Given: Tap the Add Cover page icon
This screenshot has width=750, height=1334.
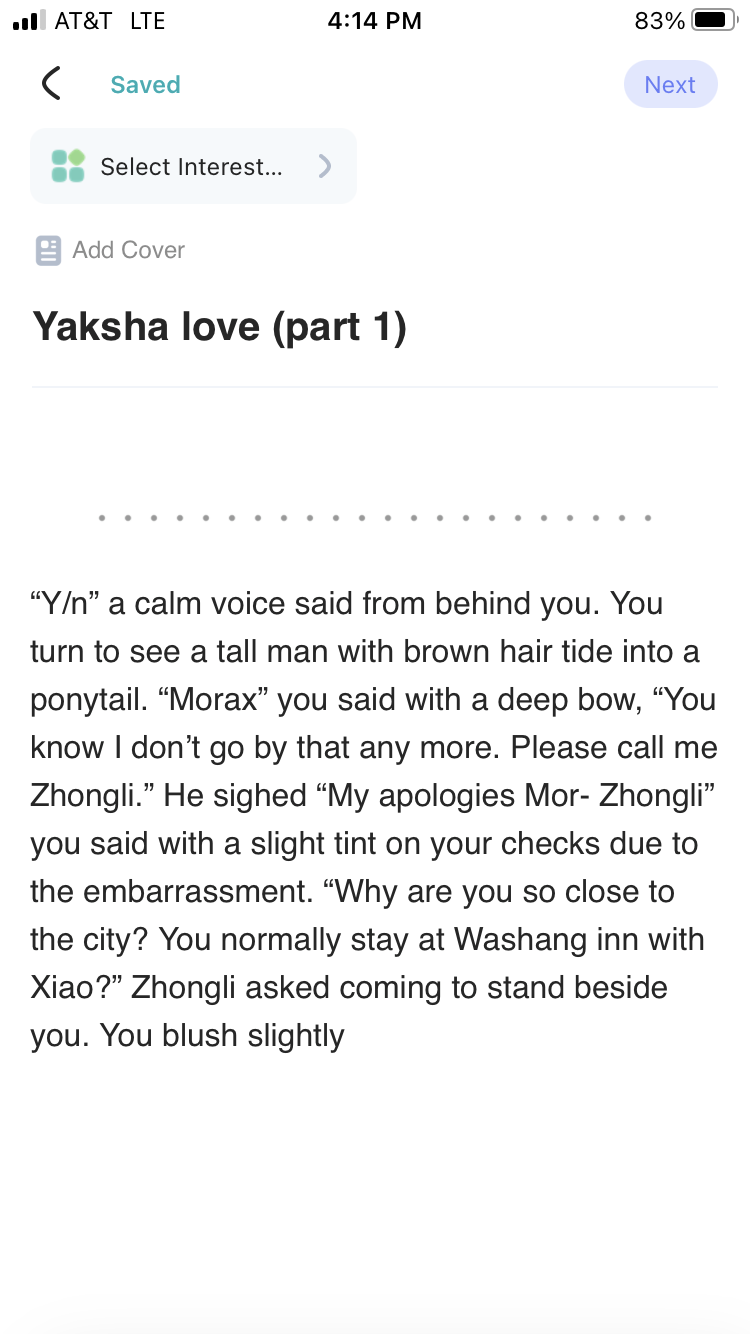Looking at the screenshot, I should click(47, 249).
